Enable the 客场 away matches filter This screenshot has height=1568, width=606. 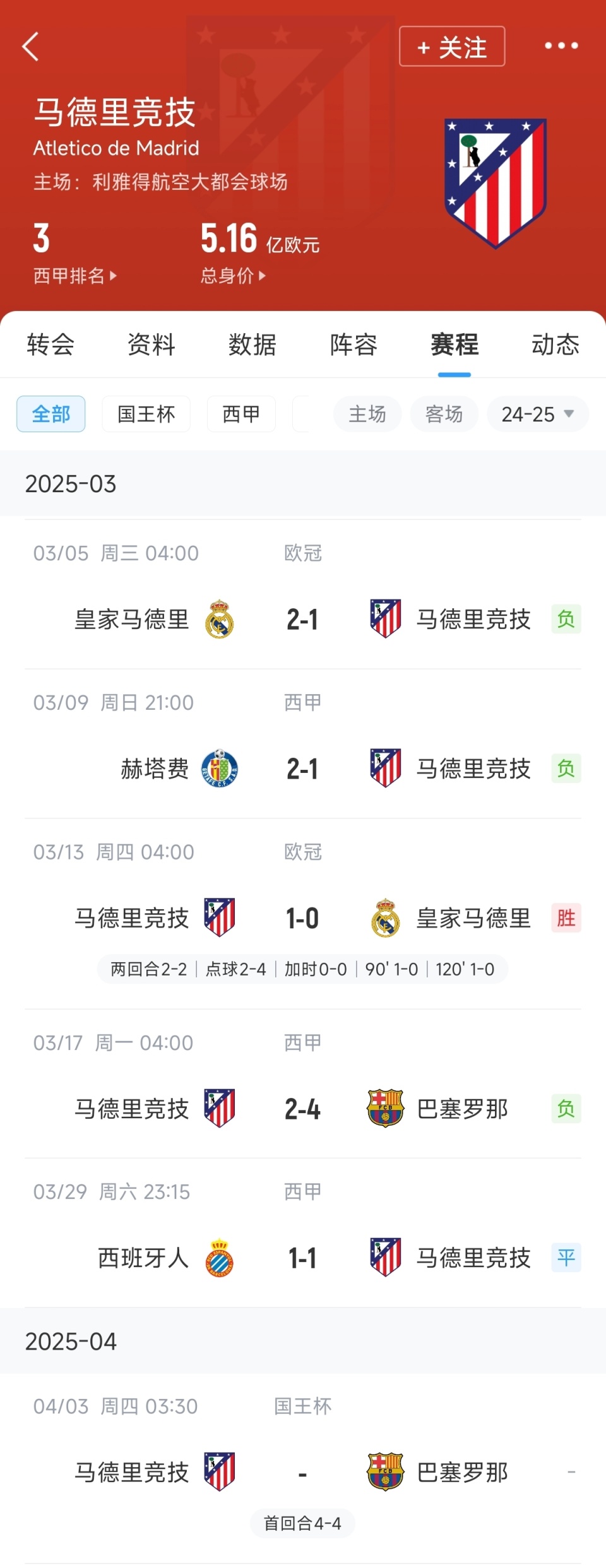click(x=444, y=414)
